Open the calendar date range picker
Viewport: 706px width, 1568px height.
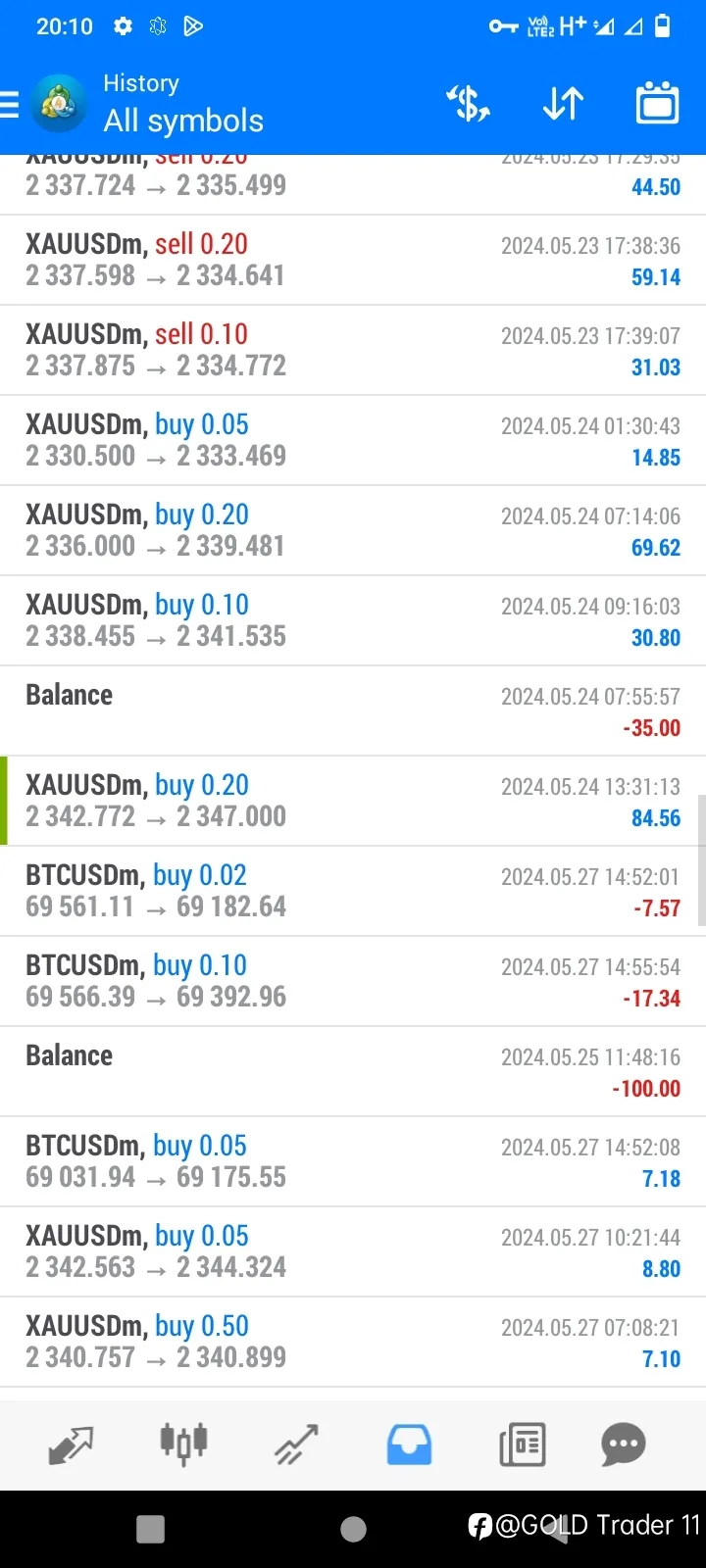(x=657, y=103)
